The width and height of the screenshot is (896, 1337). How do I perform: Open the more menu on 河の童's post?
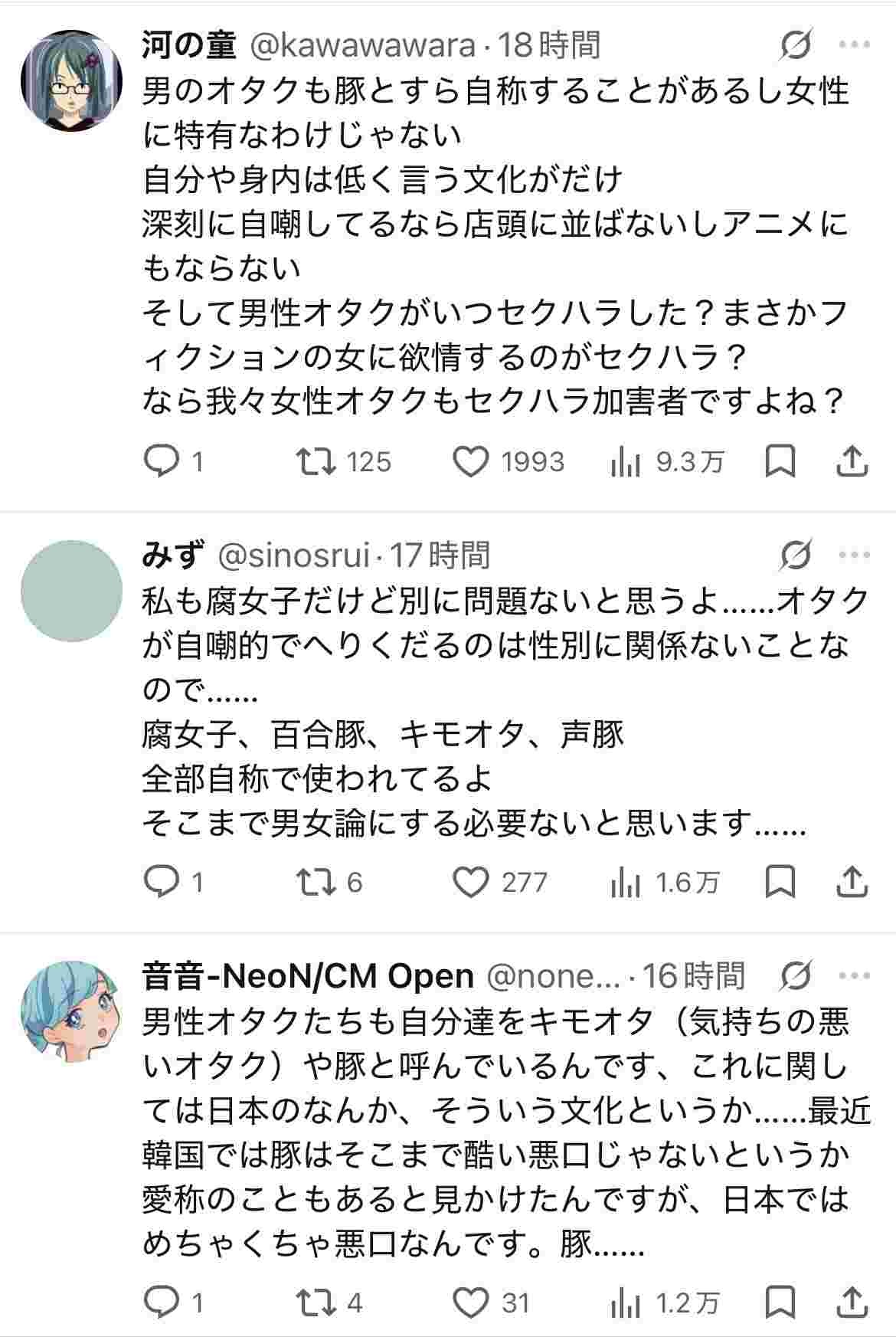pos(854,45)
